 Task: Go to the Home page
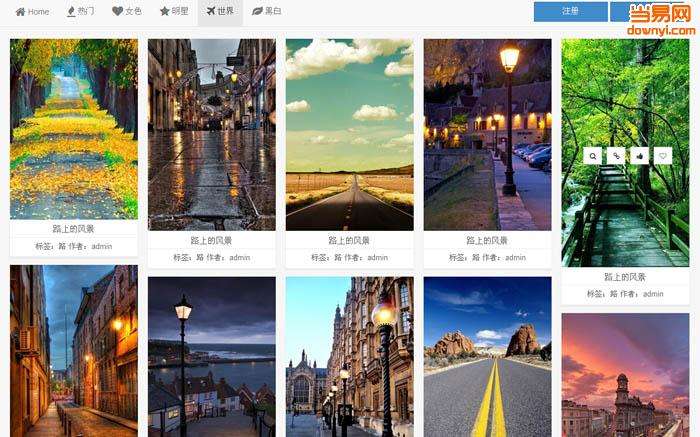32,12
